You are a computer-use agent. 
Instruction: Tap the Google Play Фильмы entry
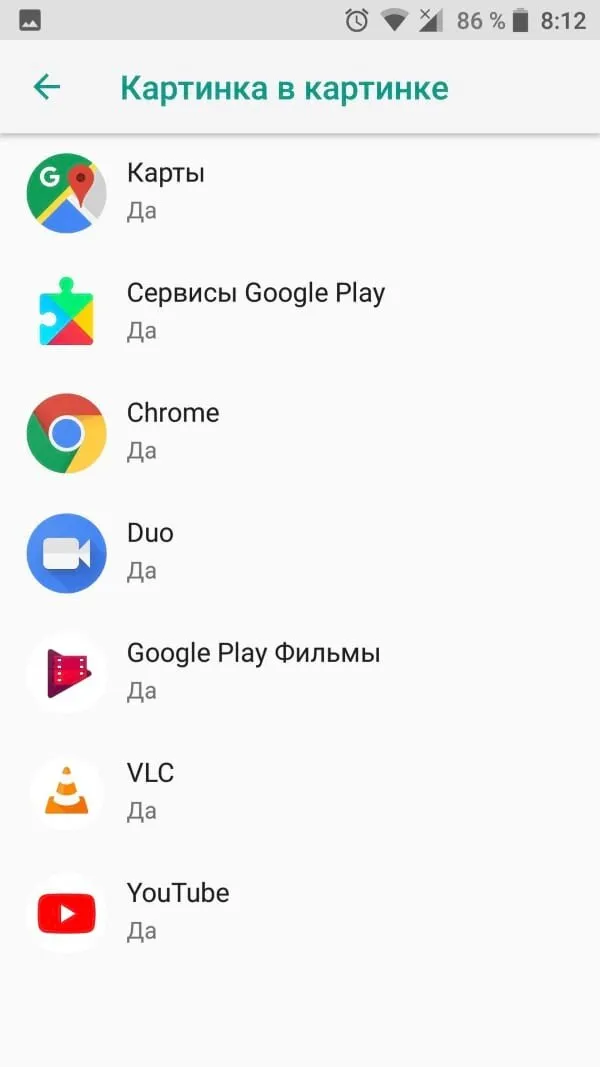pos(300,672)
